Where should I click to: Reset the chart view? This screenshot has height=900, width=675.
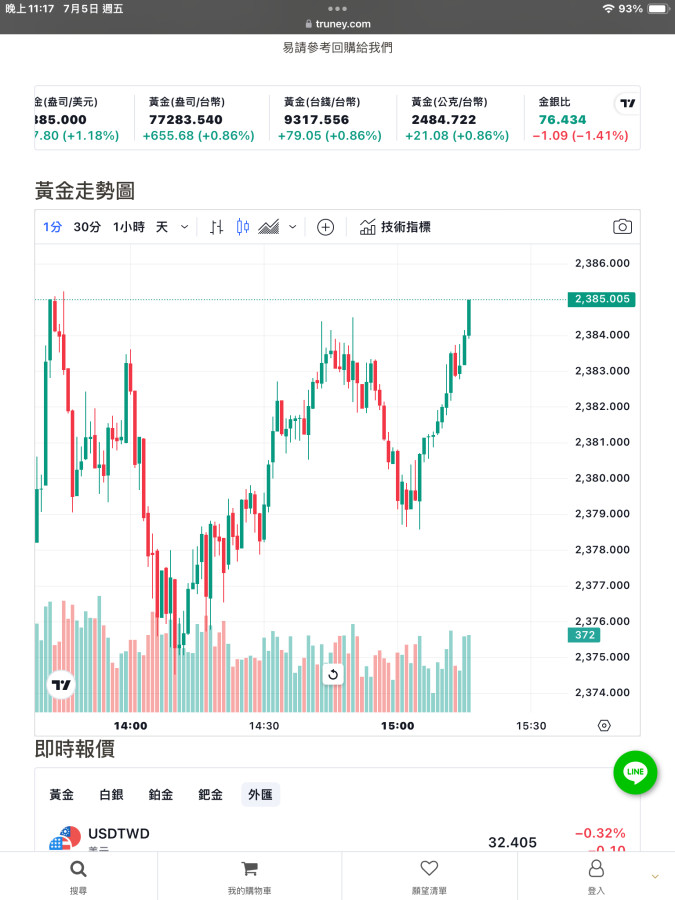click(x=333, y=675)
